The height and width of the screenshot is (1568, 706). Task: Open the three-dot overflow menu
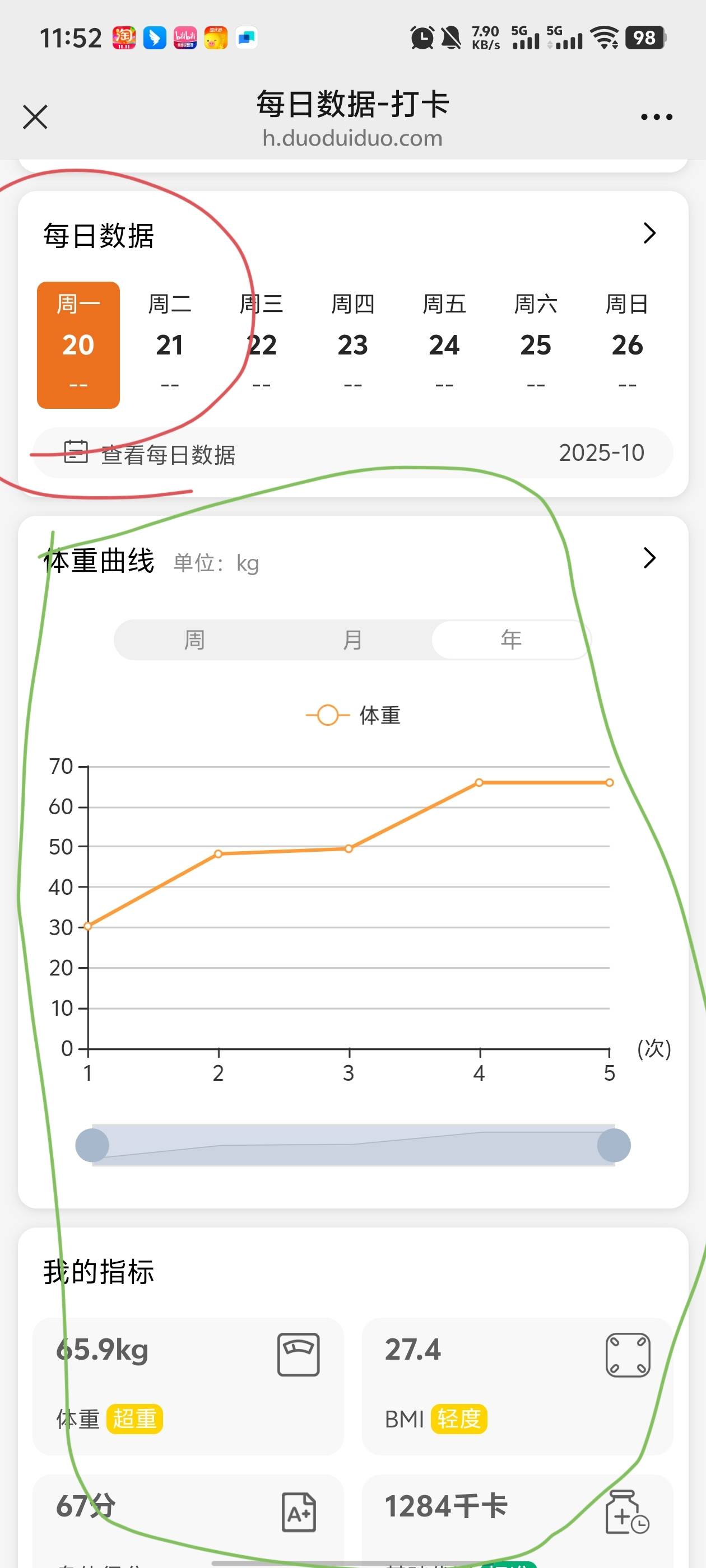tap(656, 117)
